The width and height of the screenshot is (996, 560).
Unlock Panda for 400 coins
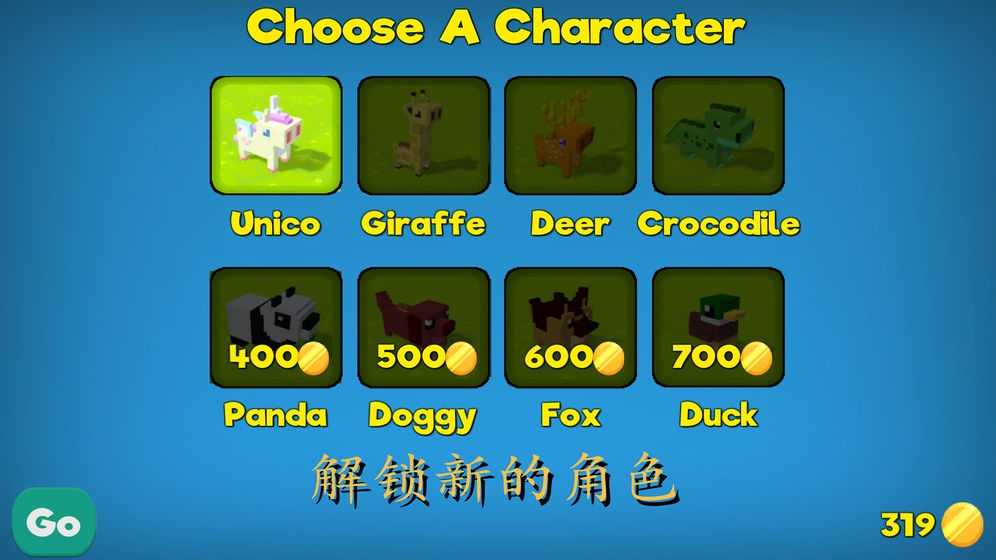click(276, 327)
